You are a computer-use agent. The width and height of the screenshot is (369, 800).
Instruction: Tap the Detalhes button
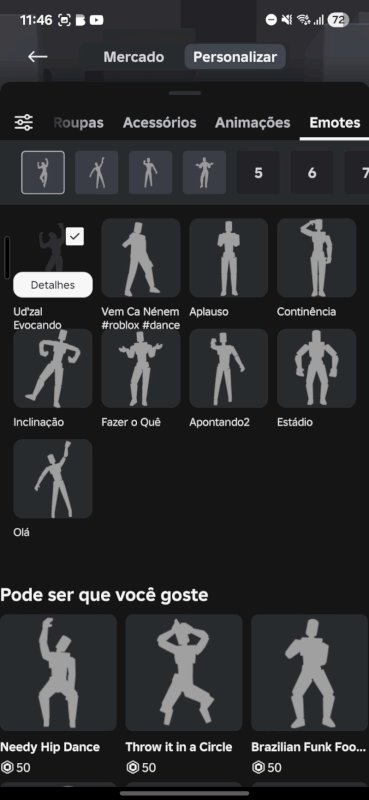pyautogui.click(x=53, y=285)
